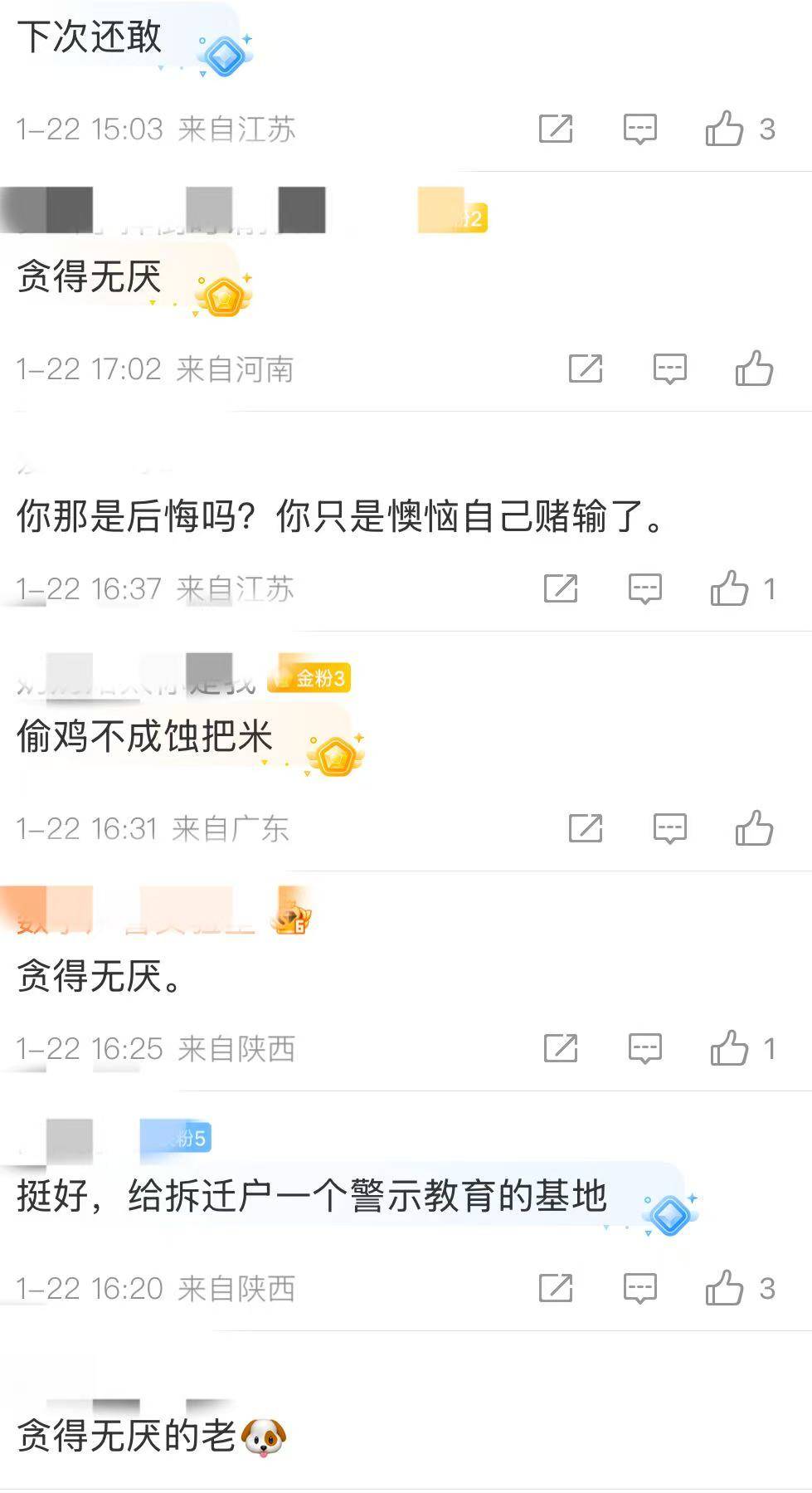Tap the dog emoji in "贪得无厌的老" comment
Image resolution: width=812 pixels, height=1493 pixels.
coord(264,1437)
